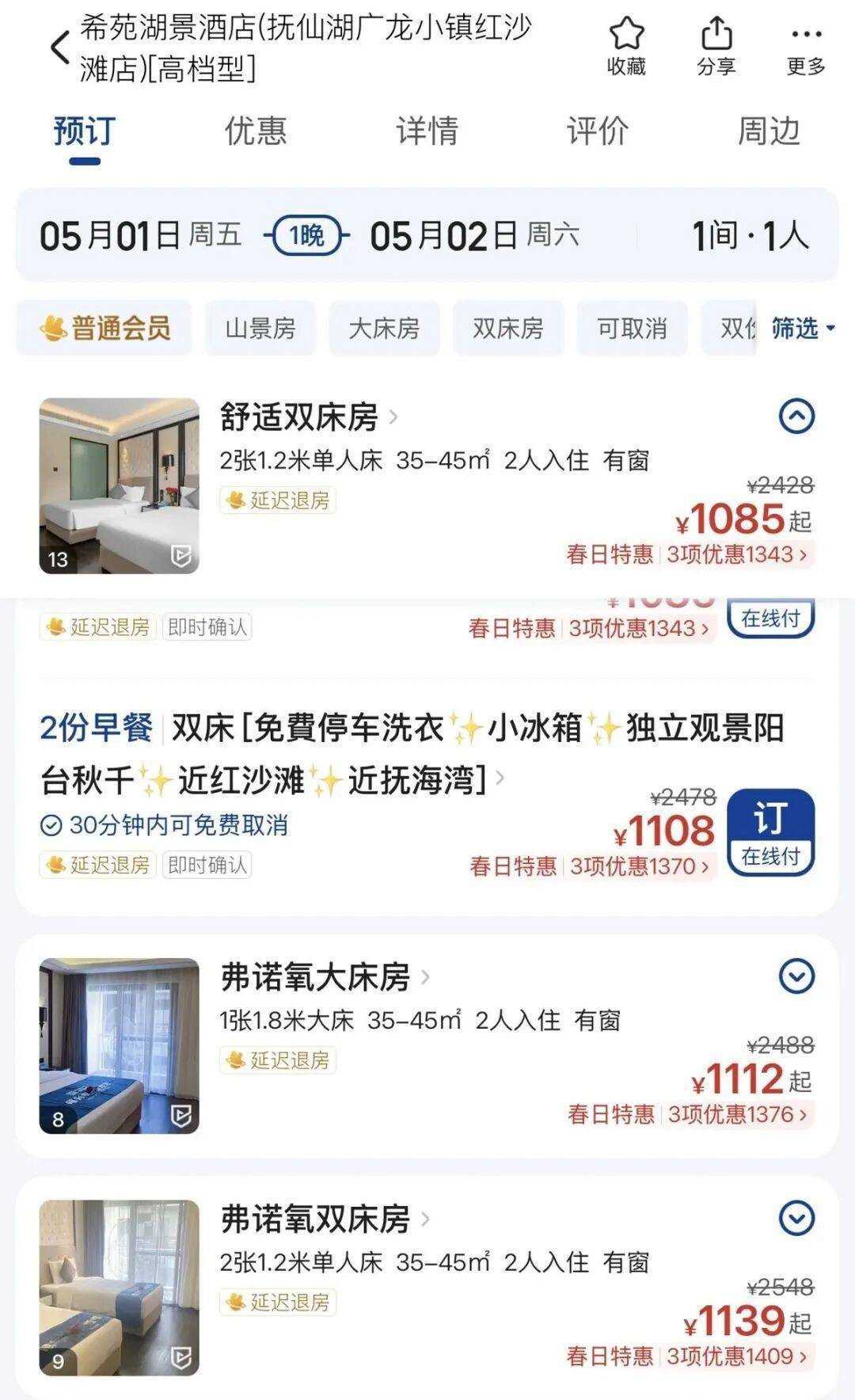Image resolution: width=855 pixels, height=1400 pixels.
Task: Add this hotel to favorites (收藏)
Action: click(626, 46)
